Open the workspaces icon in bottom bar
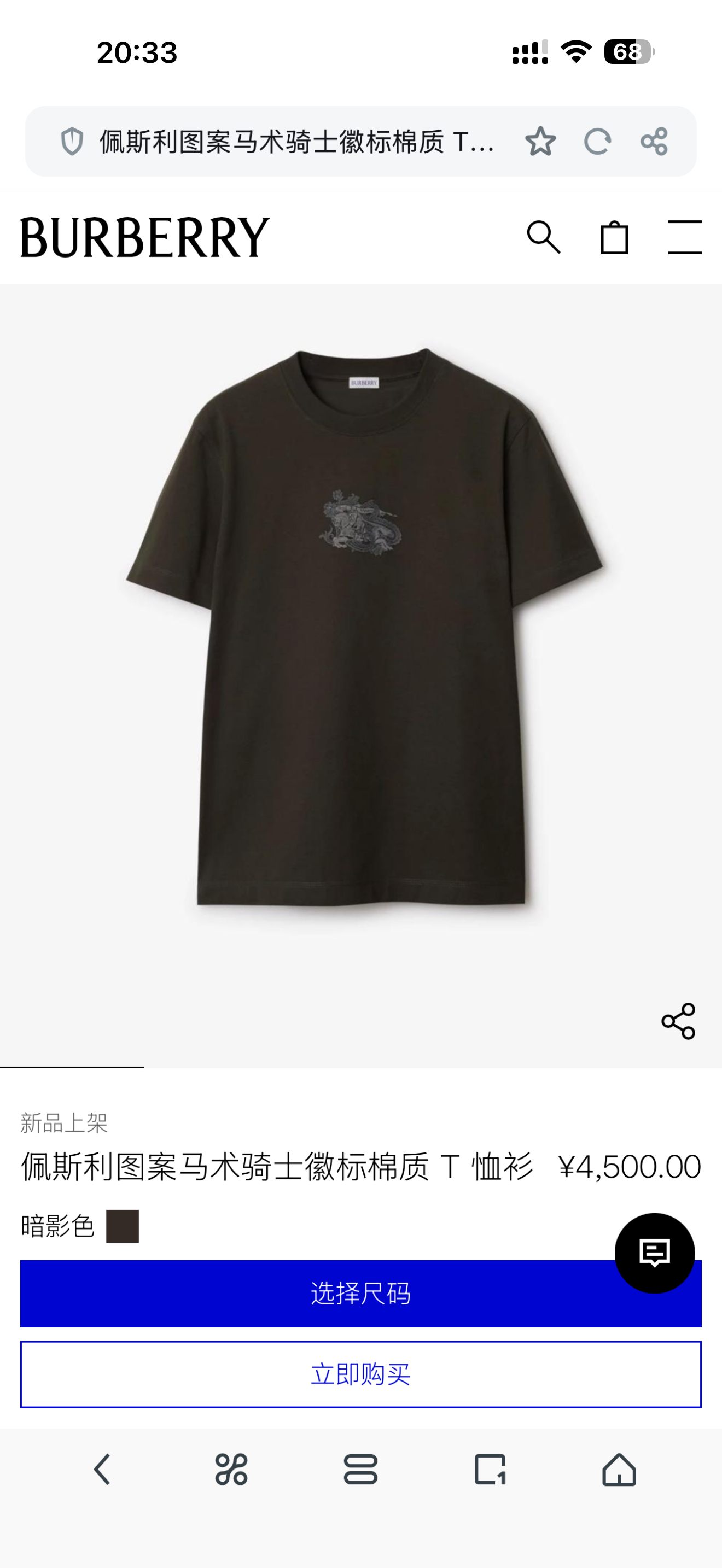This screenshot has height=1568, width=722. pos(232,1471)
